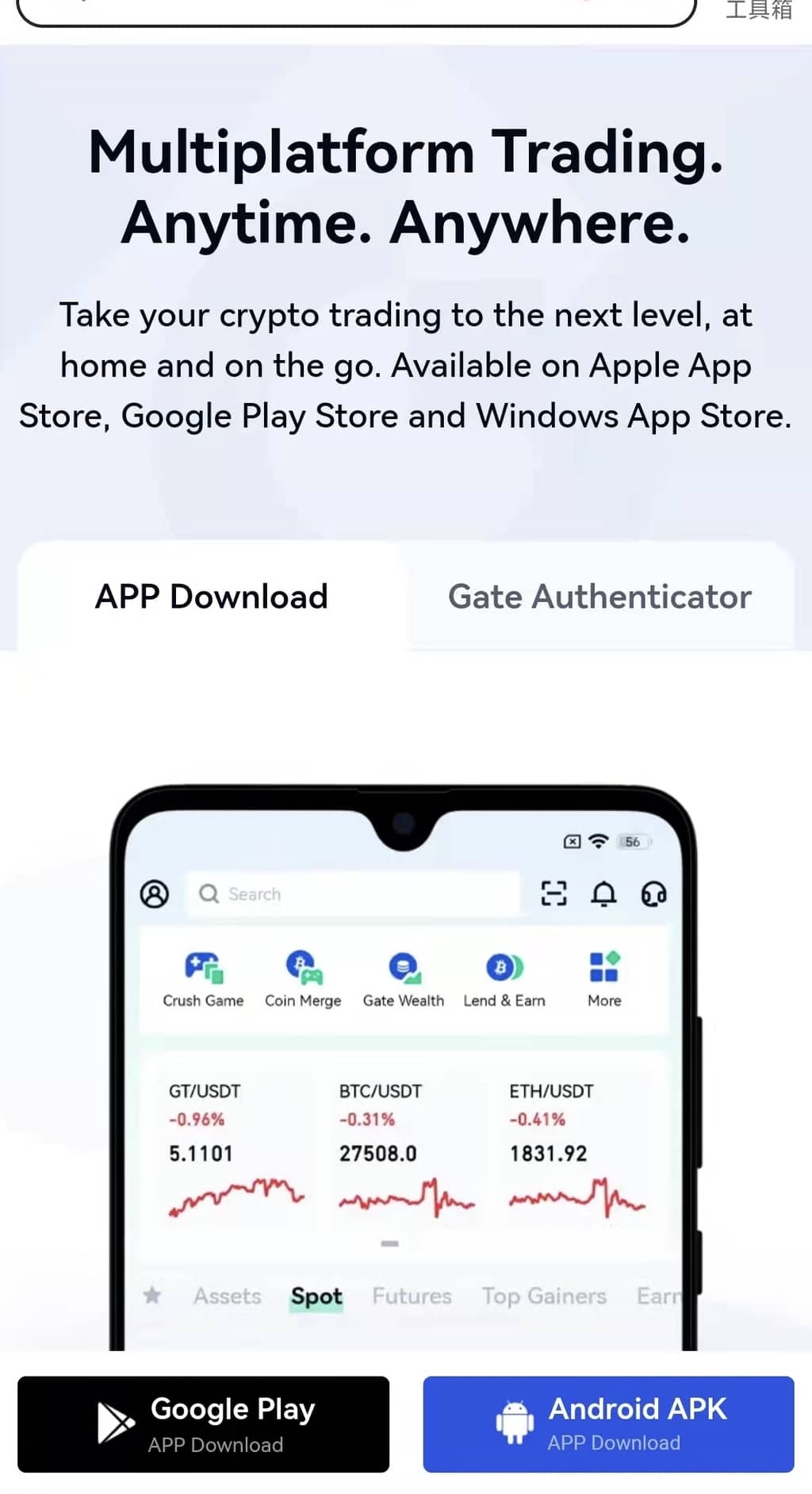Switch to the Gate Authenticator tab
Image resolution: width=812 pixels, height=1494 pixels.
click(599, 597)
